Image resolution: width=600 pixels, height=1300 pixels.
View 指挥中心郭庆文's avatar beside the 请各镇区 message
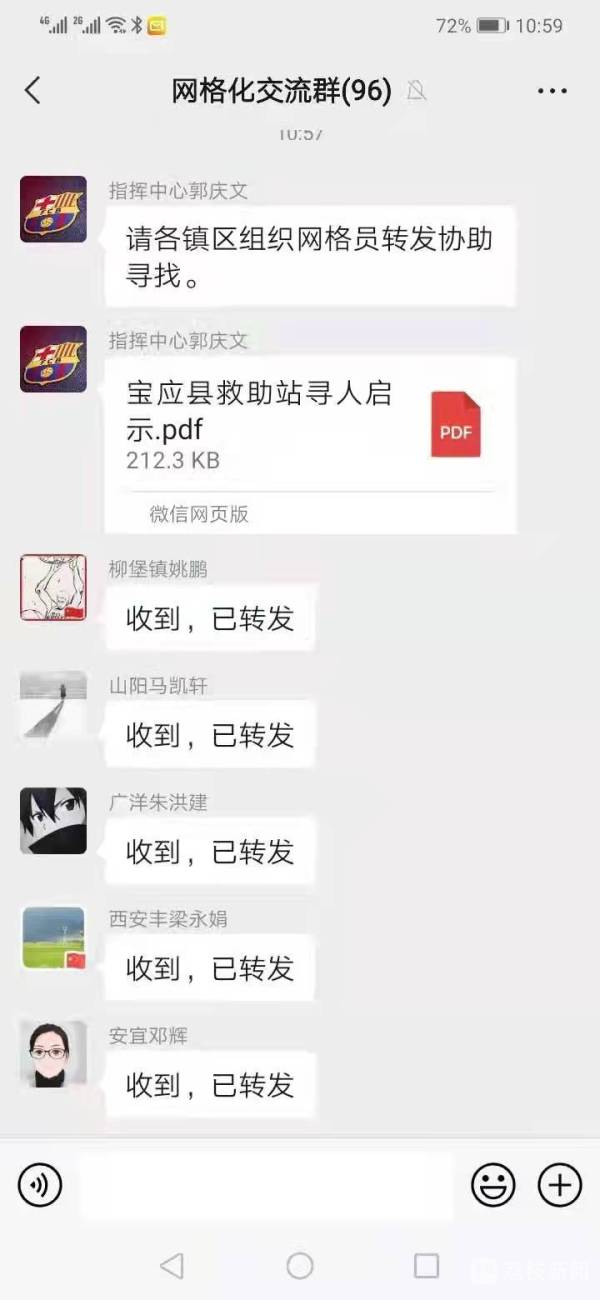53,209
